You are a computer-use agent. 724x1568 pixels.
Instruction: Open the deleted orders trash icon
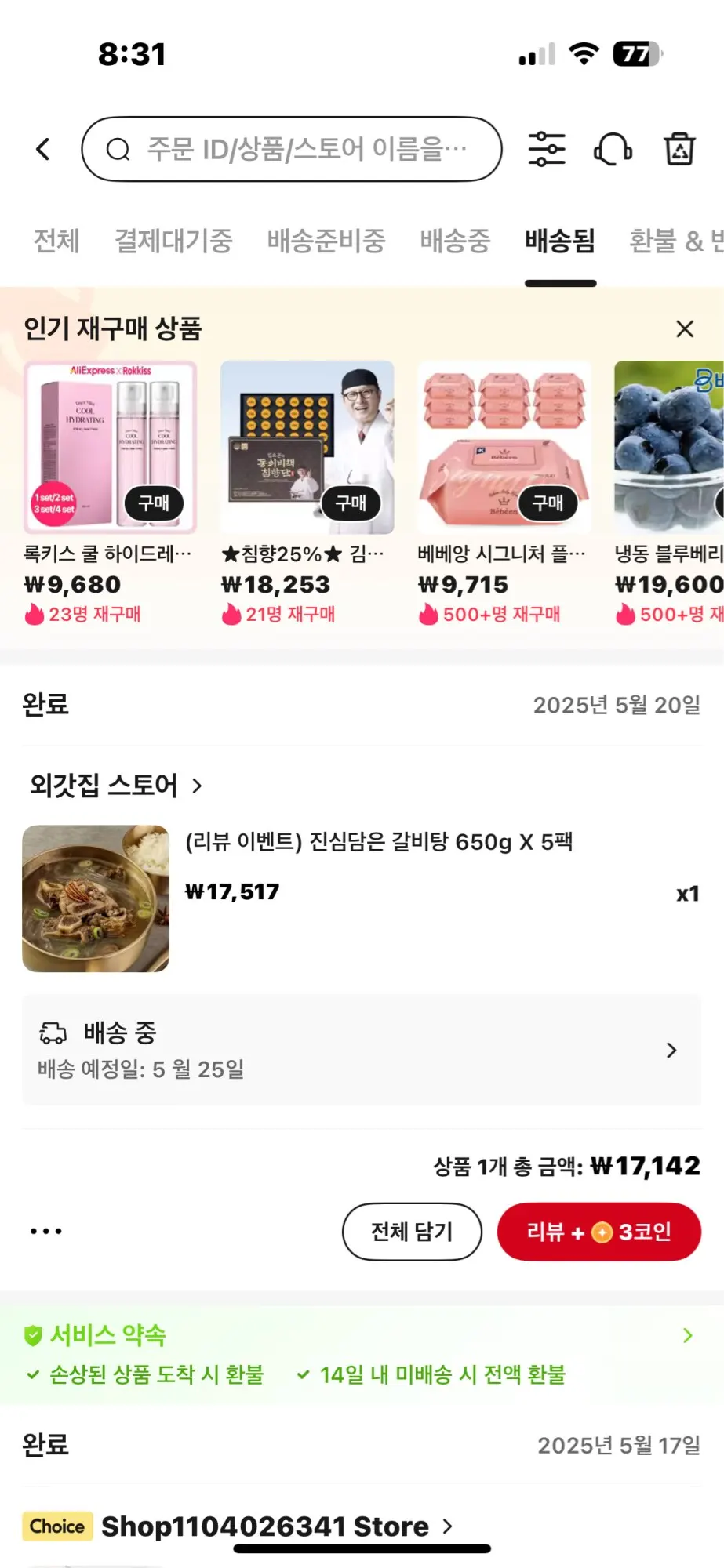point(679,149)
